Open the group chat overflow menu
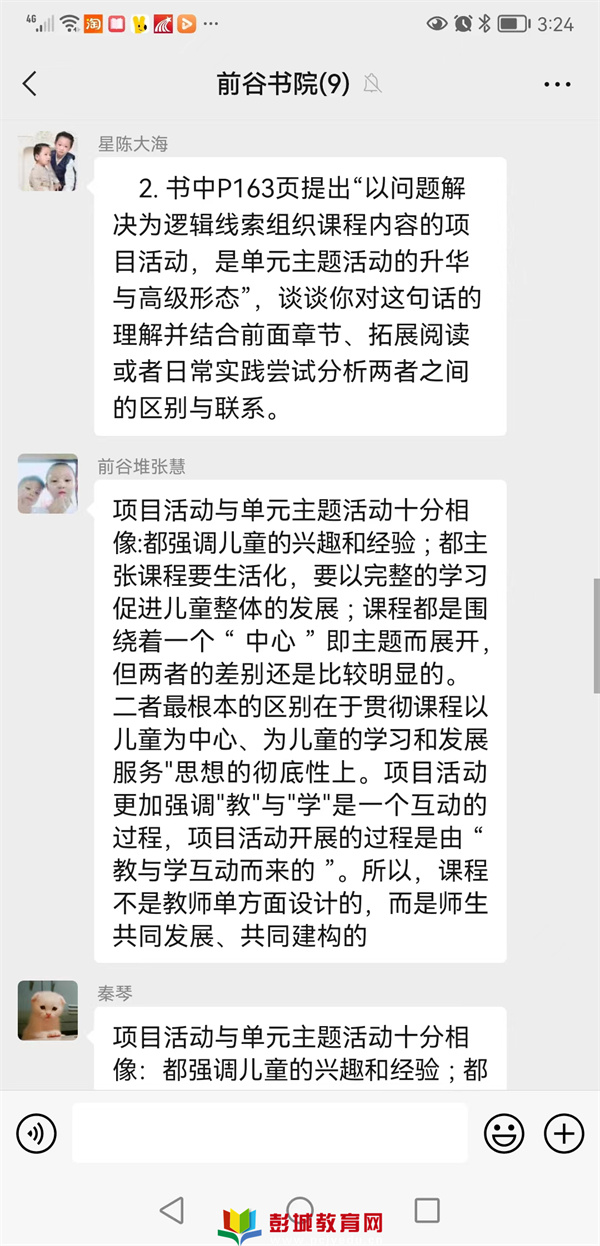Viewport: 600px width, 1246px height. click(x=557, y=85)
